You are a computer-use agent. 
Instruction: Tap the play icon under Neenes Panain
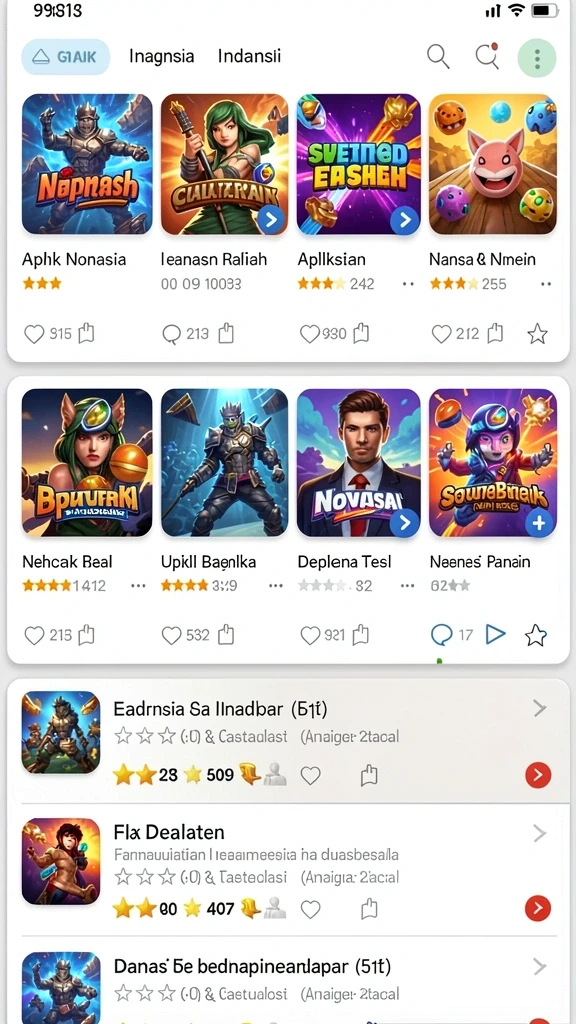click(496, 634)
